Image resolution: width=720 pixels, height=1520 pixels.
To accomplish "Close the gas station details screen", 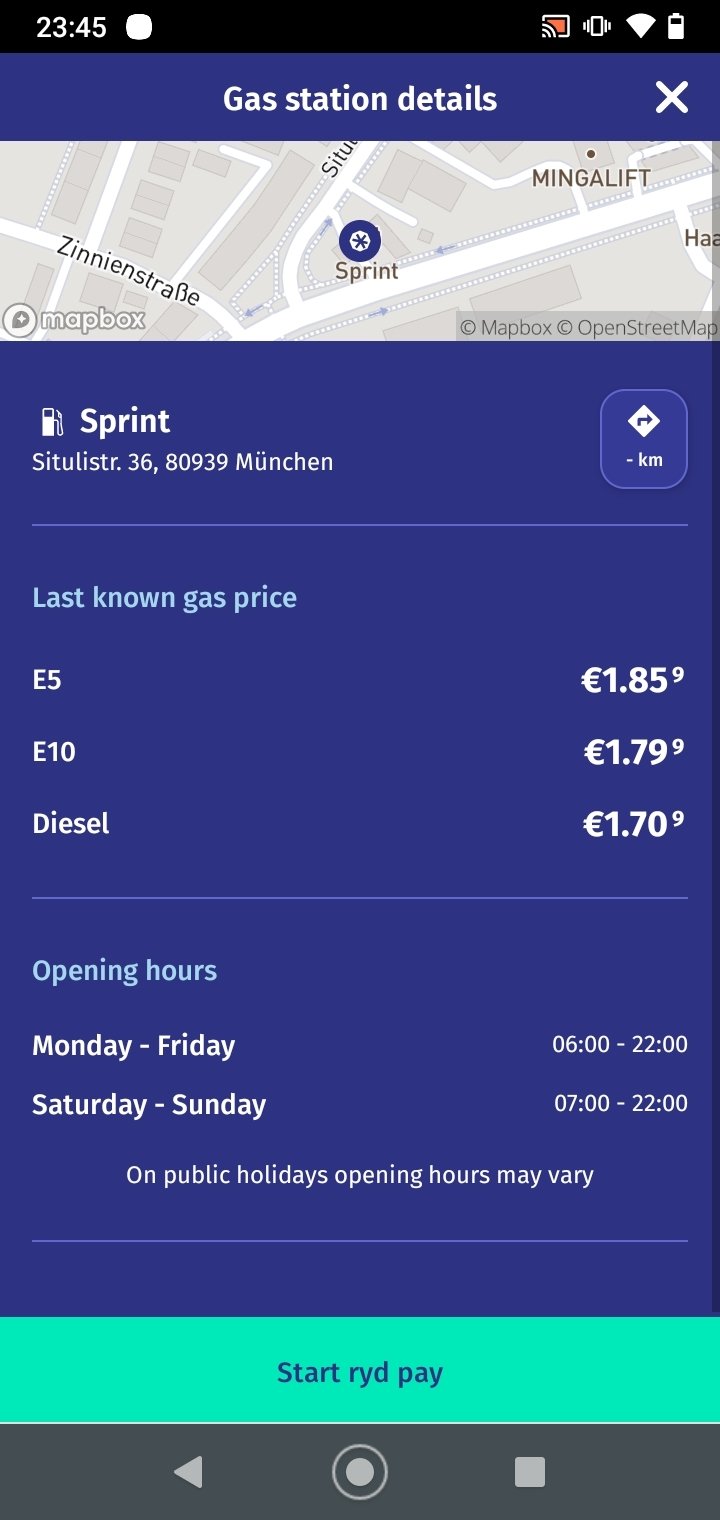I will tap(671, 98).
